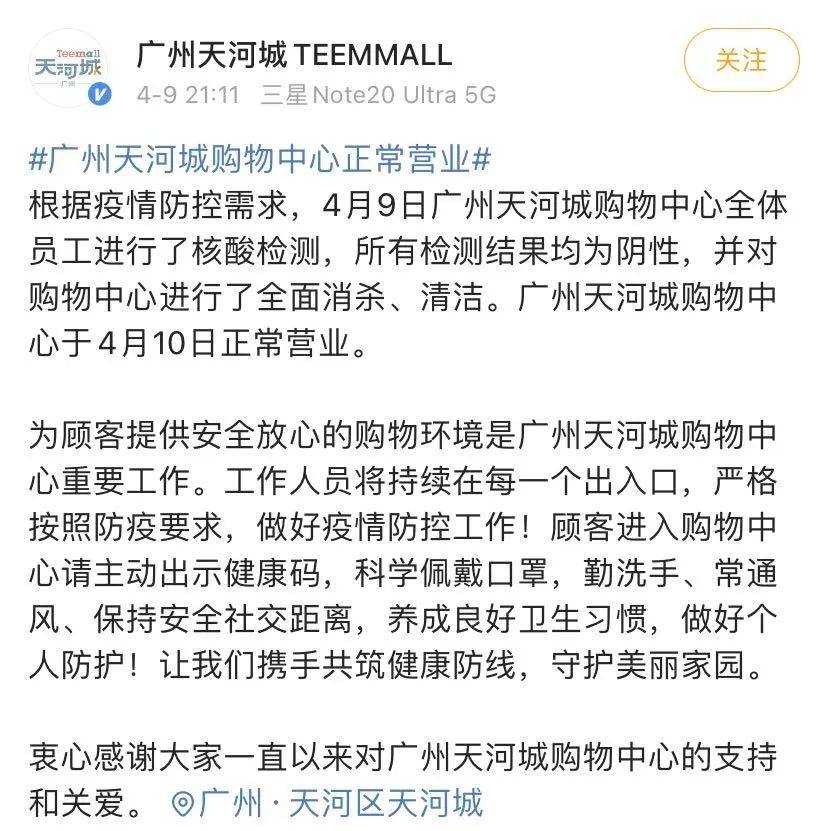Open the 广州天河城 TEEMMALL profile avatar

67,68
